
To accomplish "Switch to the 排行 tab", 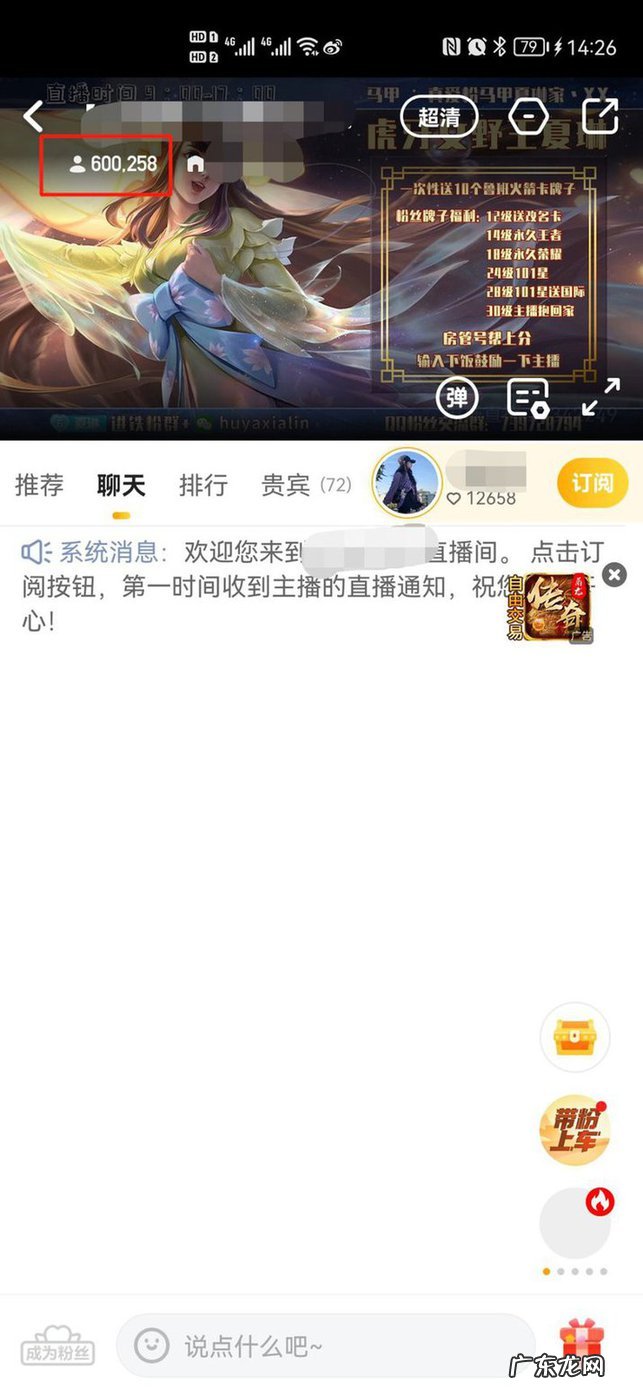I will [203, 486].
